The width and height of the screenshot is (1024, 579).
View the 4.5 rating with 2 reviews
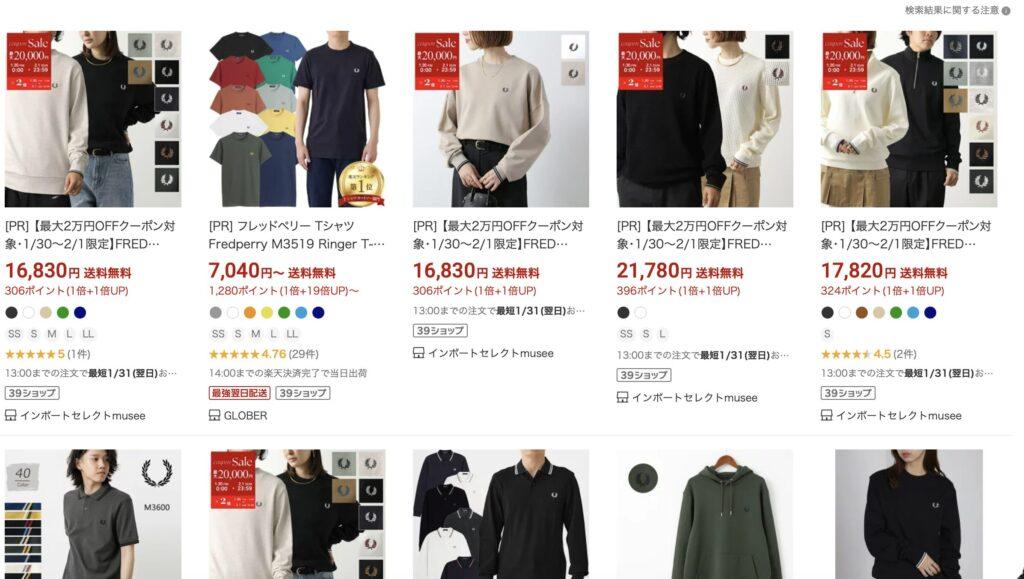tap(868, 353)
